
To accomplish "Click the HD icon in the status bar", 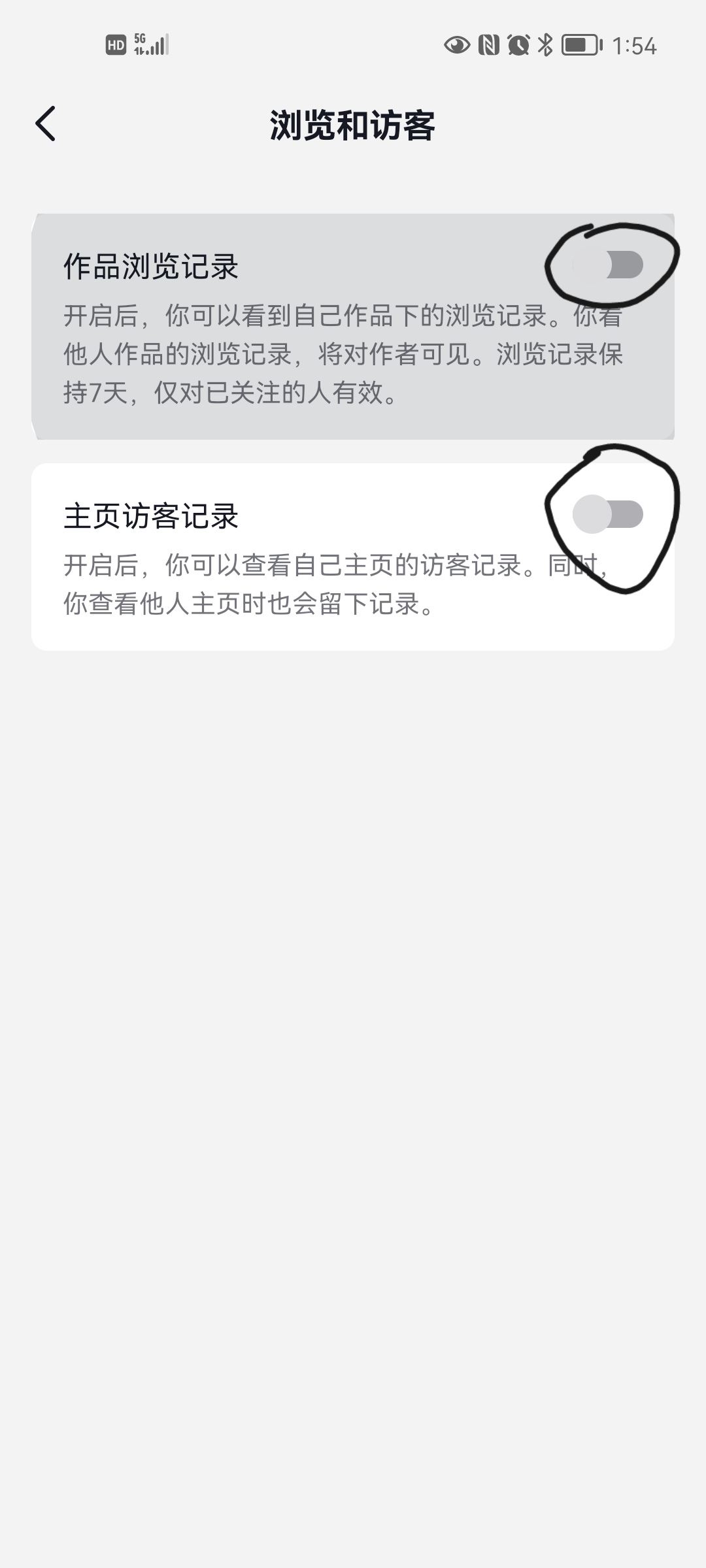I will (x=116, y=44).
